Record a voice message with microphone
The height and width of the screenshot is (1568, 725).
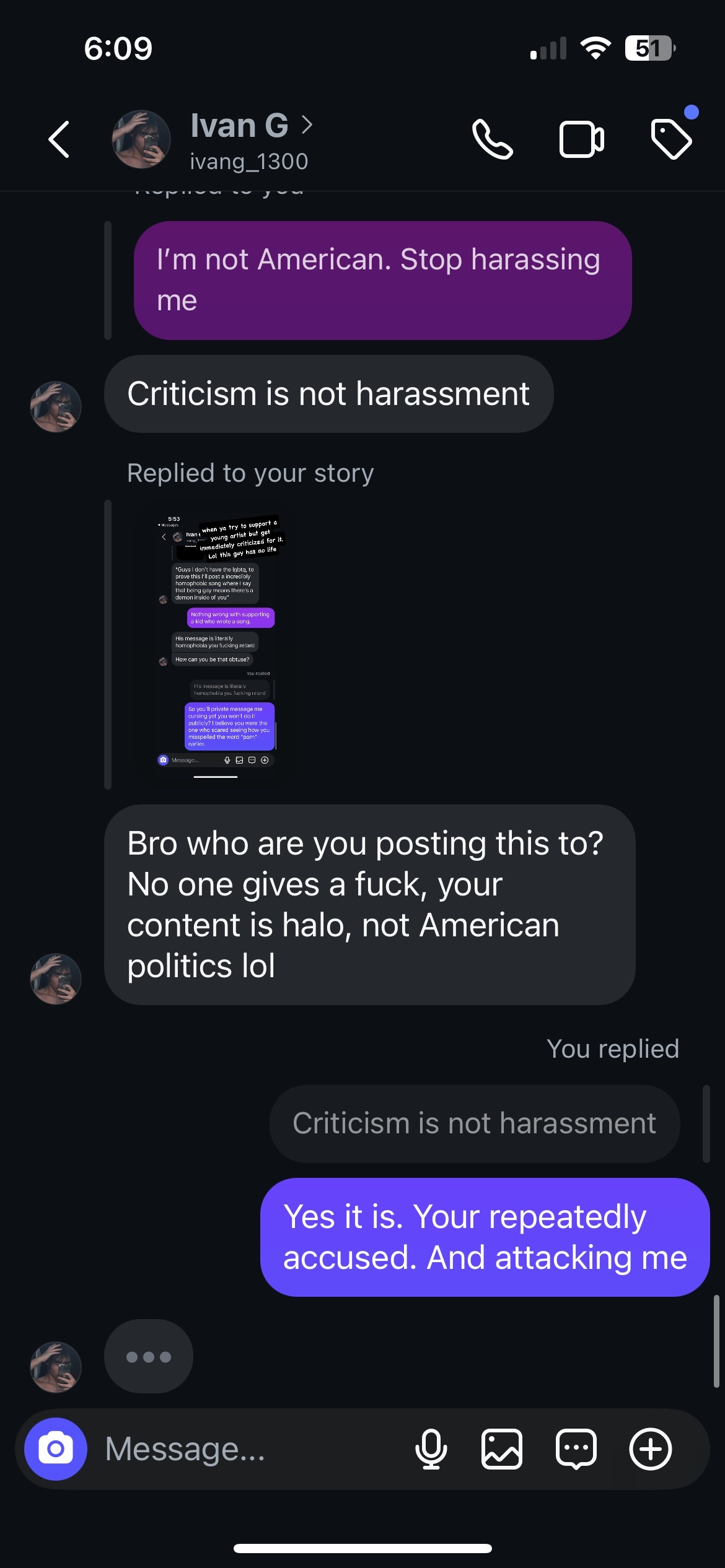[x=431, y=1449]
